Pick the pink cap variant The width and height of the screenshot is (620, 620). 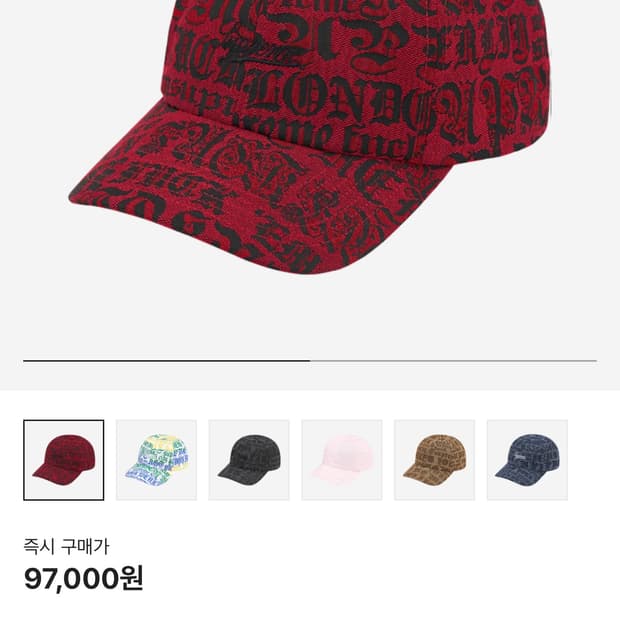tap(342, 460)
